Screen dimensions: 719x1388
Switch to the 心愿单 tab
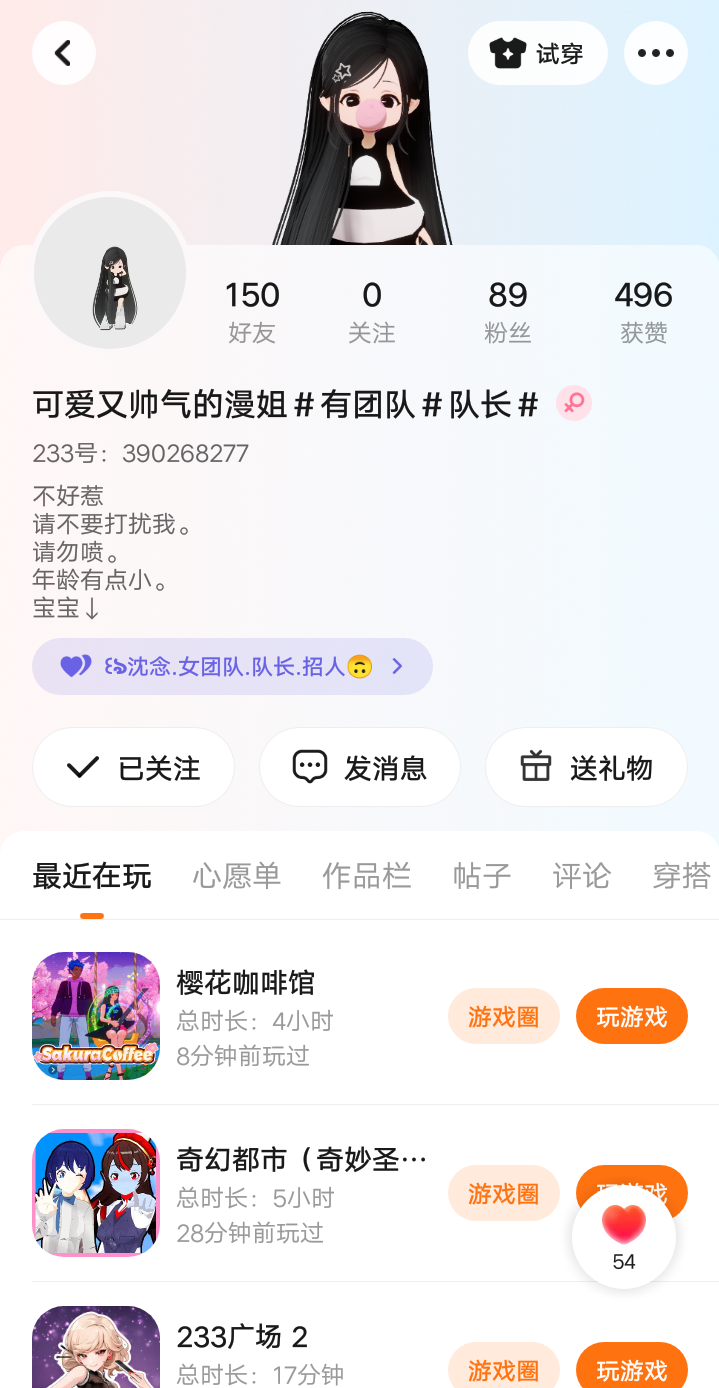[237, 876]
